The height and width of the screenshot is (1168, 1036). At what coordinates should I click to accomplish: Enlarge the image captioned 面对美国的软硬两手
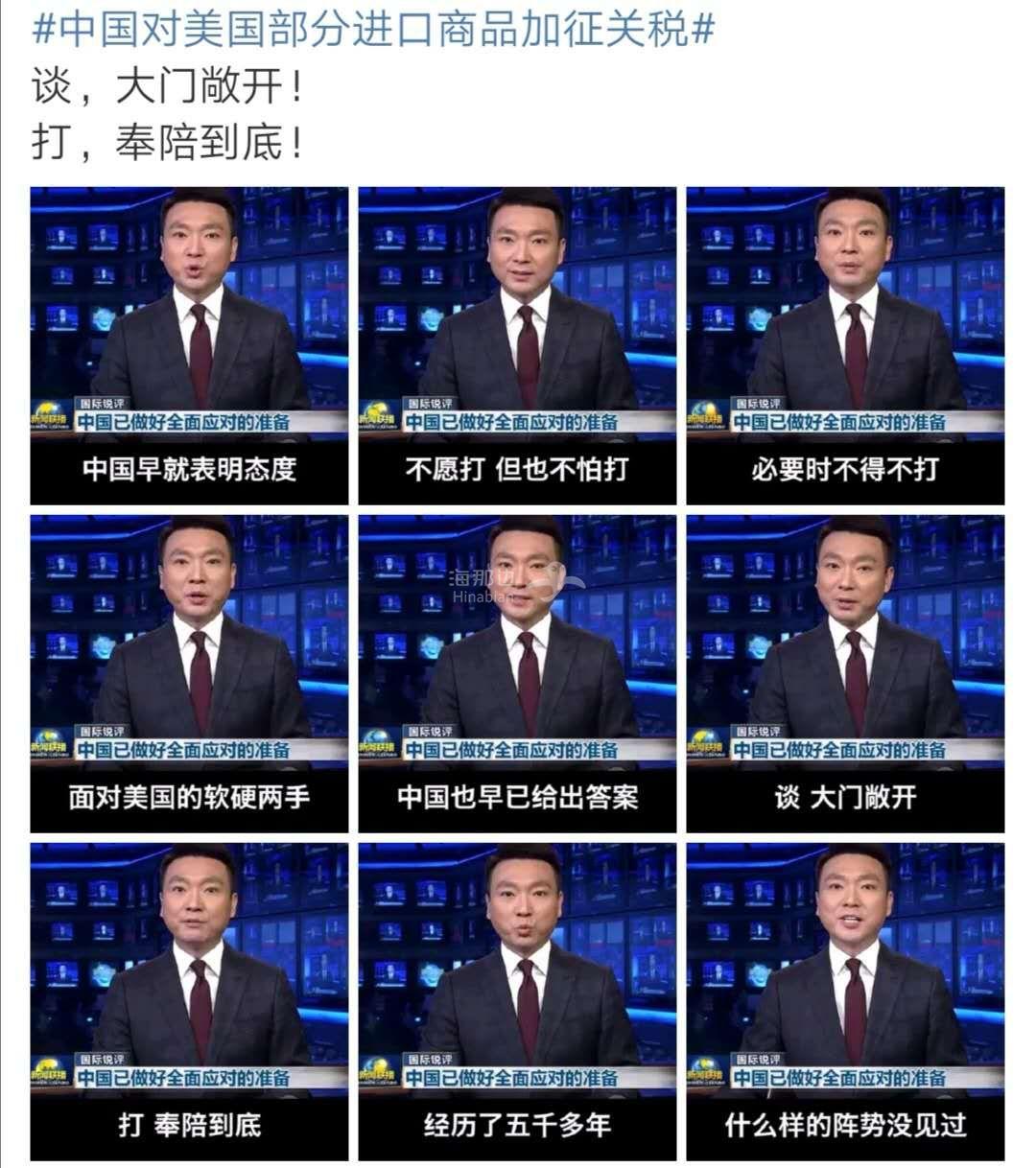(189, 673)
